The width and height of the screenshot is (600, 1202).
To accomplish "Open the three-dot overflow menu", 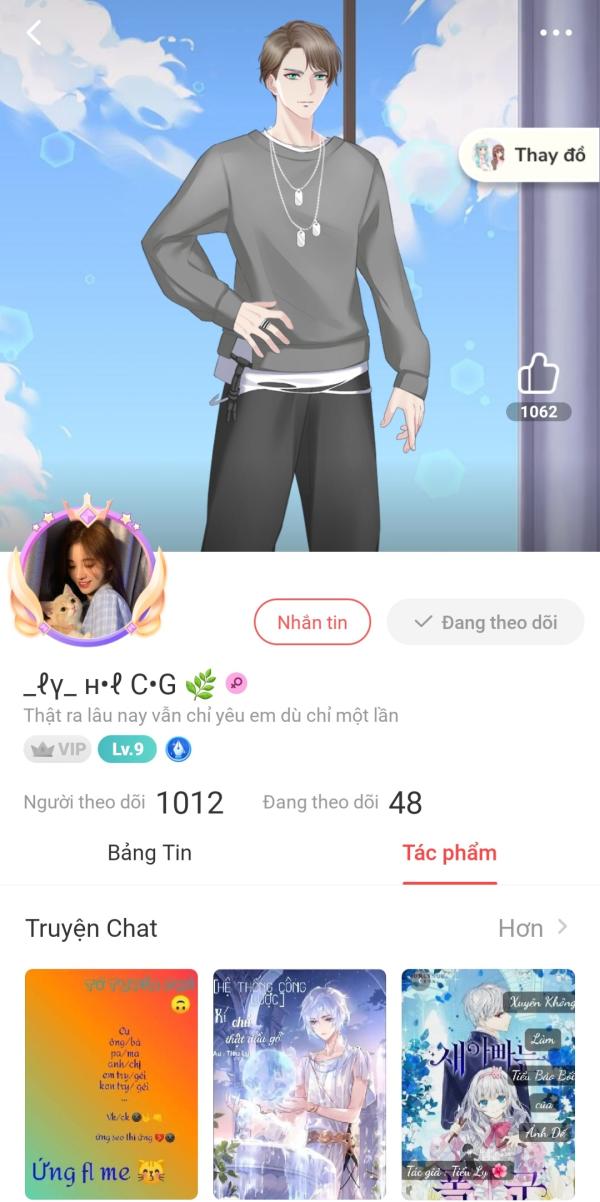I will [x=556, y=33].
